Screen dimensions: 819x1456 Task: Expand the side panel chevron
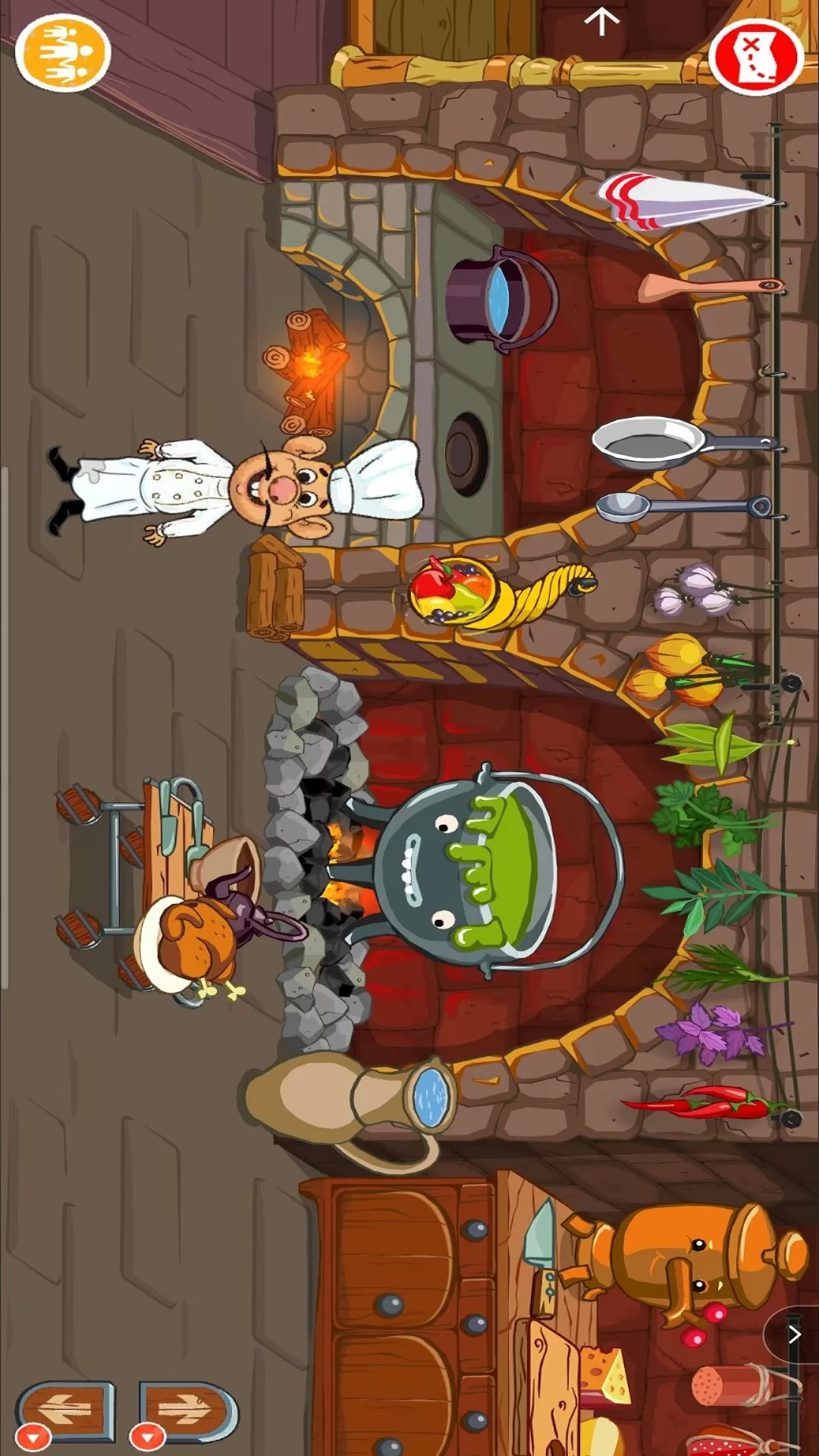pos(793,1334)
